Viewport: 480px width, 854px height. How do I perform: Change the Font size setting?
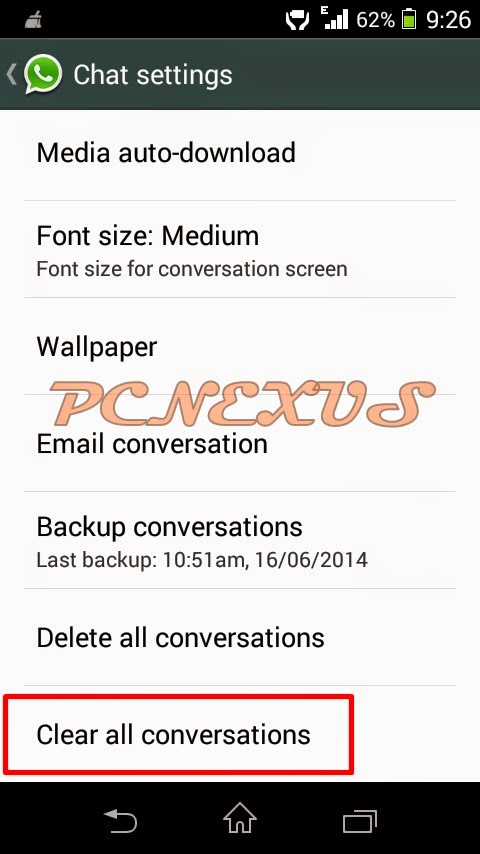240,249
